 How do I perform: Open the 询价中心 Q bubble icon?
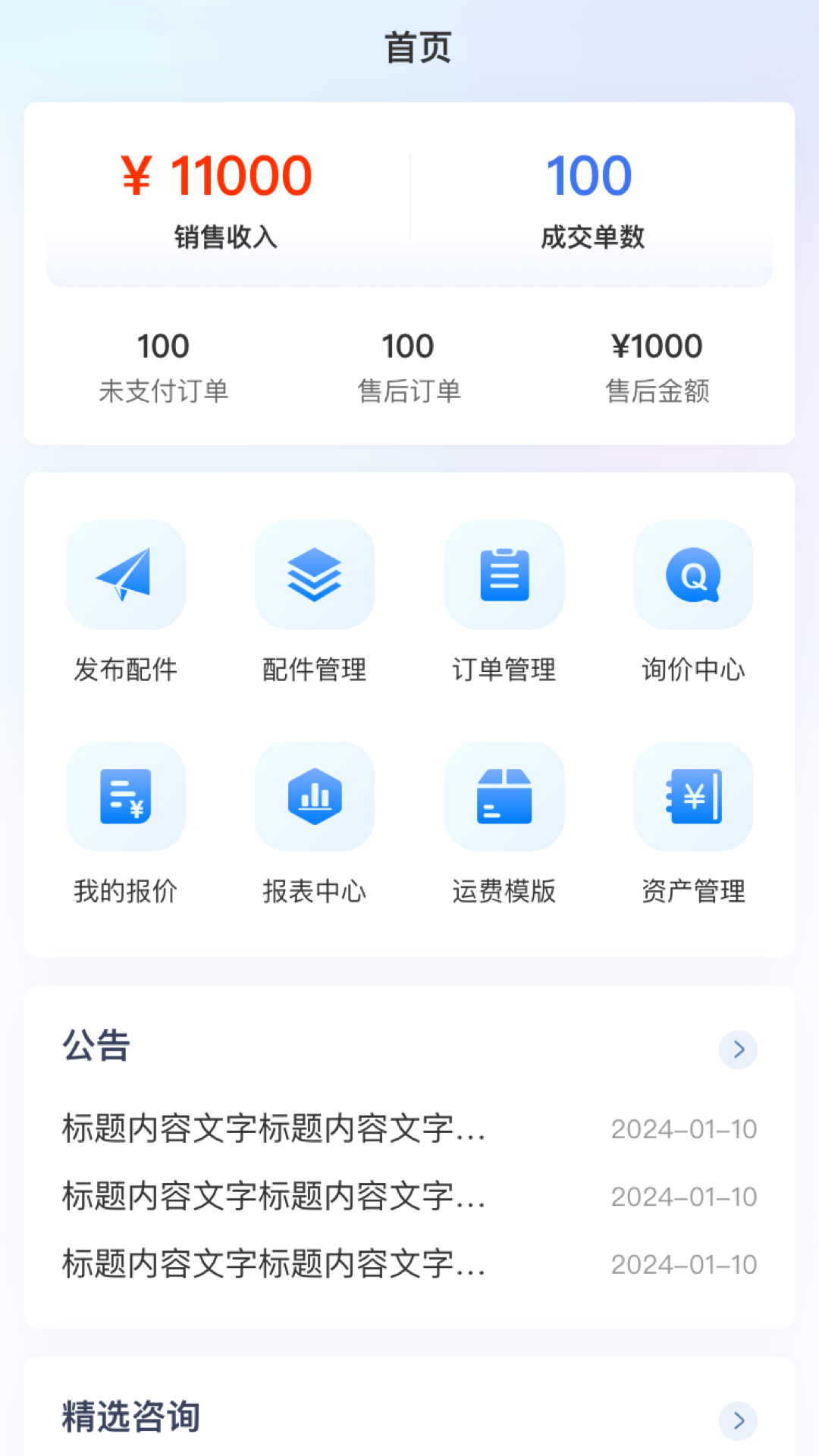pos(692,575)
